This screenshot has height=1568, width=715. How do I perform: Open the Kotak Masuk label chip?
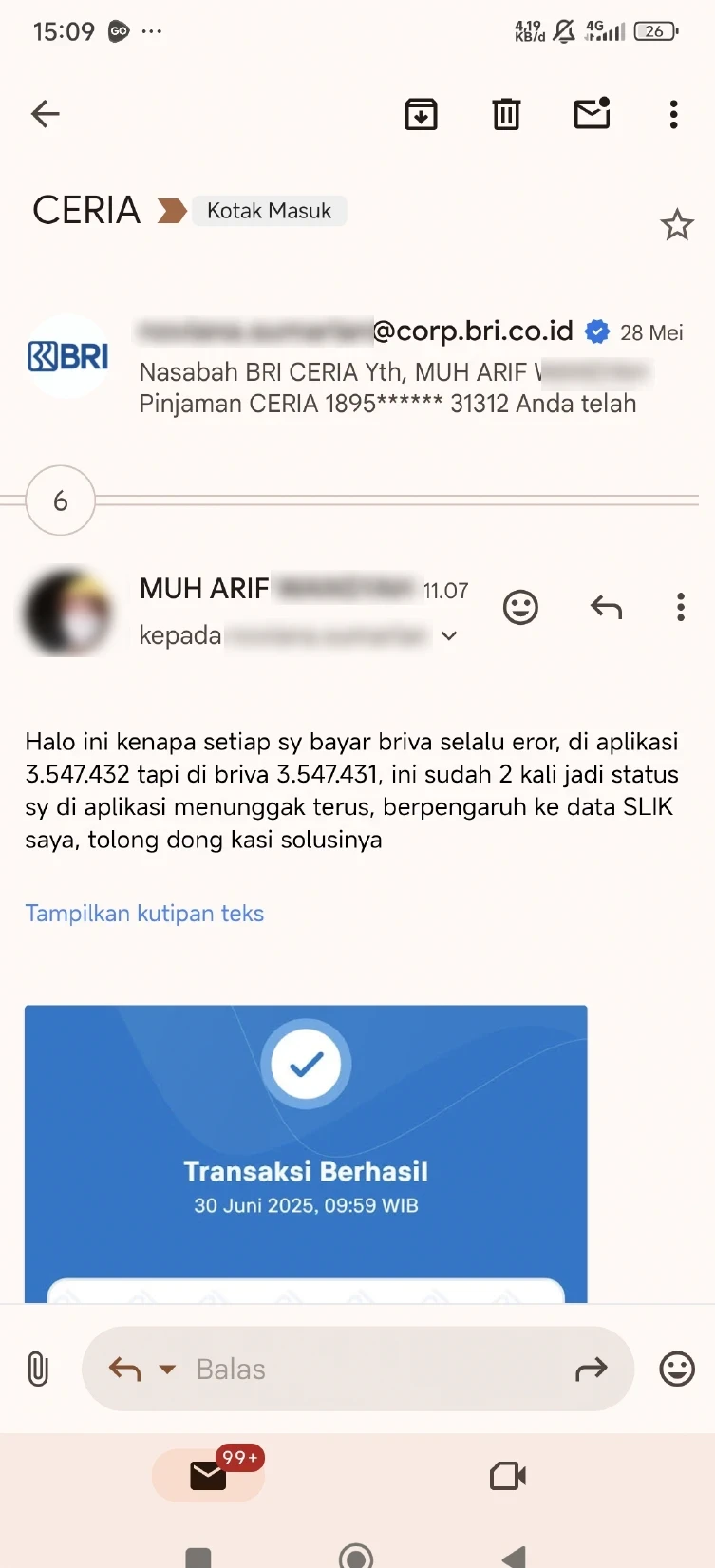[270, 211]
